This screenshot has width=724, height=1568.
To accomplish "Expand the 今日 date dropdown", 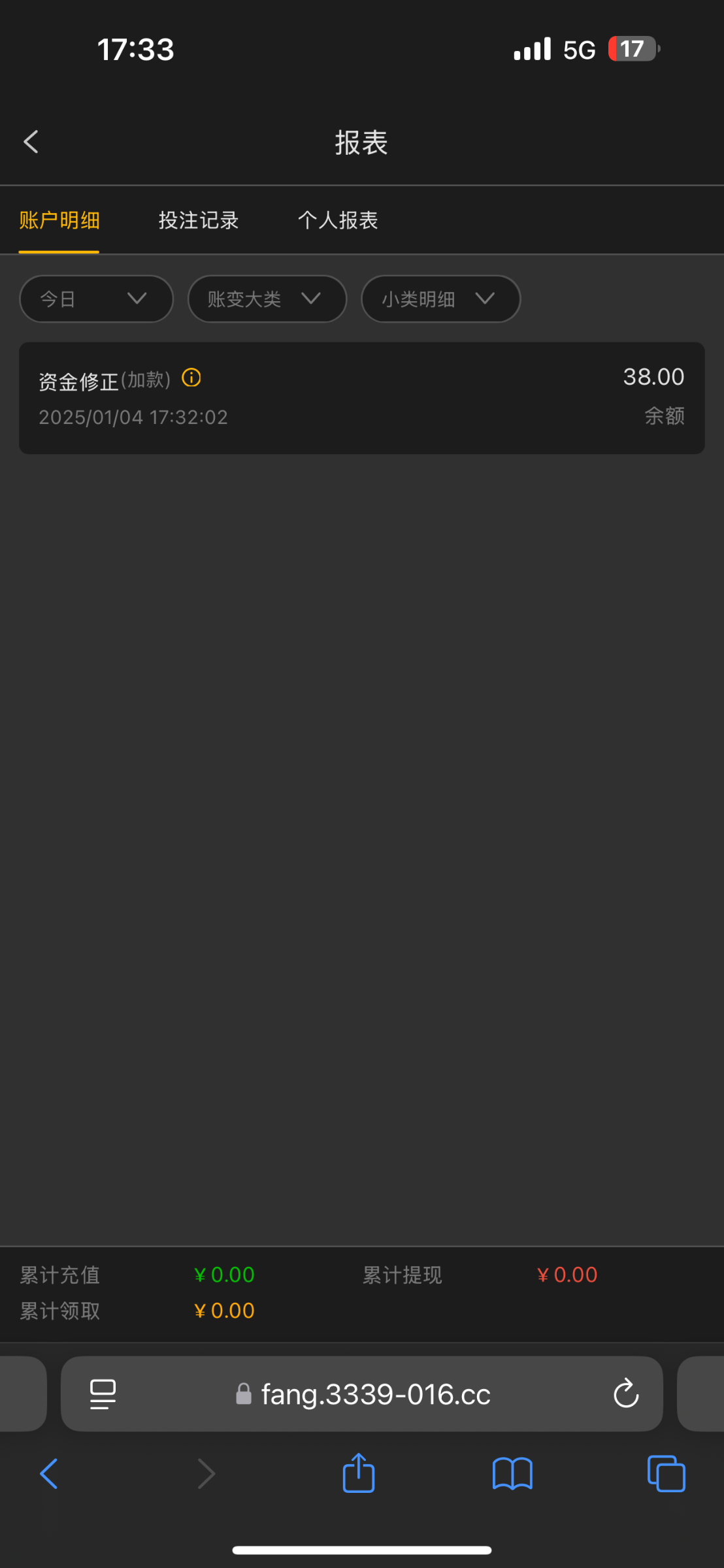I will pos(97,299).
